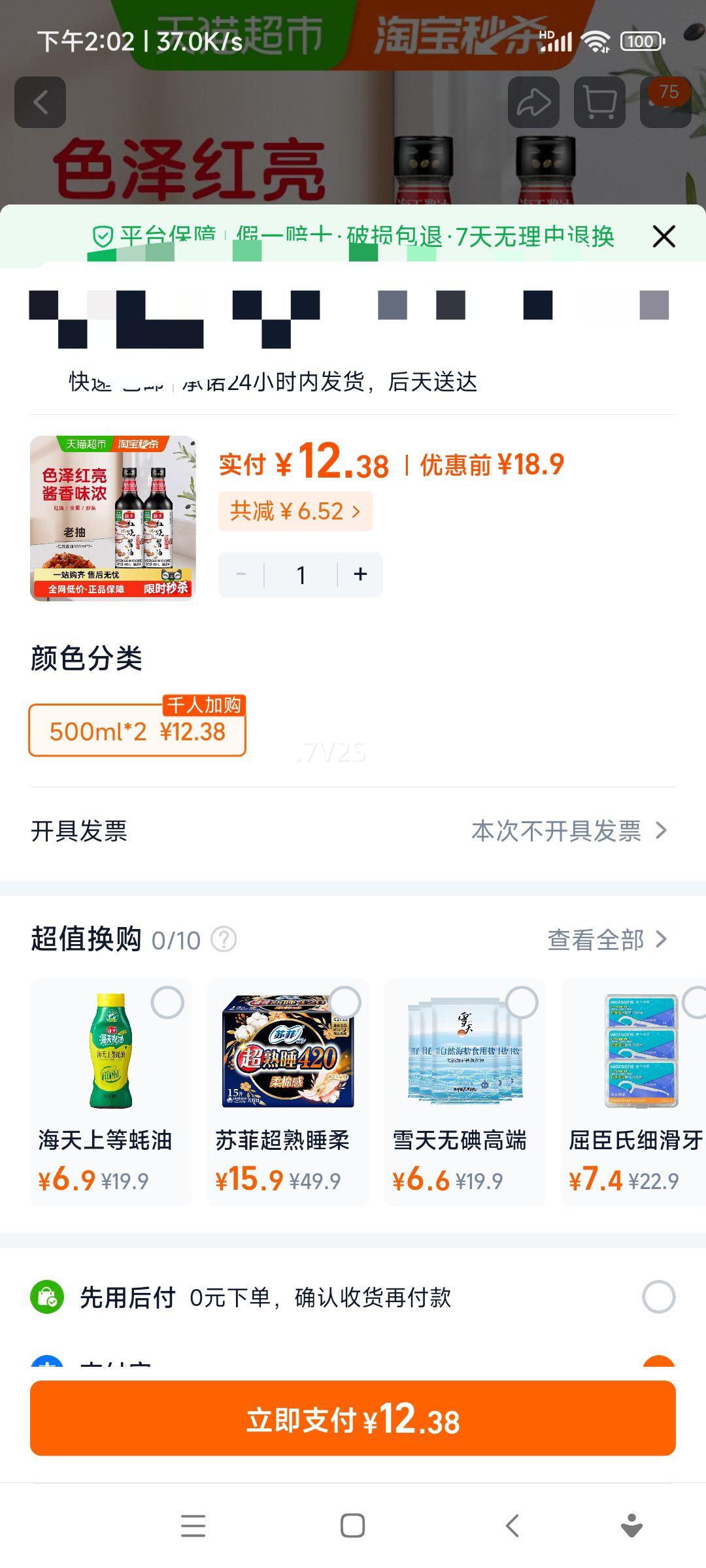Select the 500ml*2 color variant option

tap(137, 732)
